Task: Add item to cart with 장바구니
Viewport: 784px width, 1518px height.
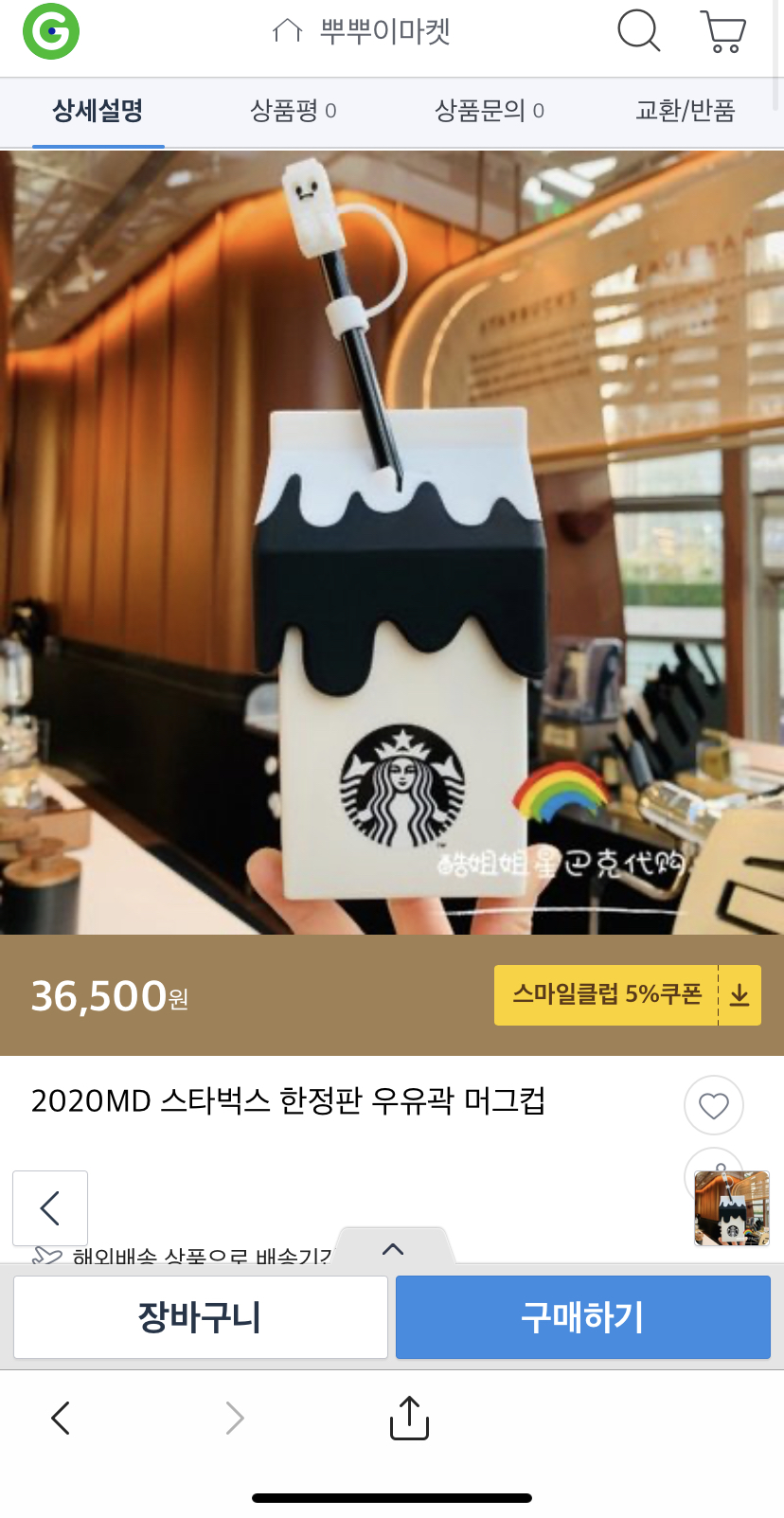Action: [x=200, y=1316]
